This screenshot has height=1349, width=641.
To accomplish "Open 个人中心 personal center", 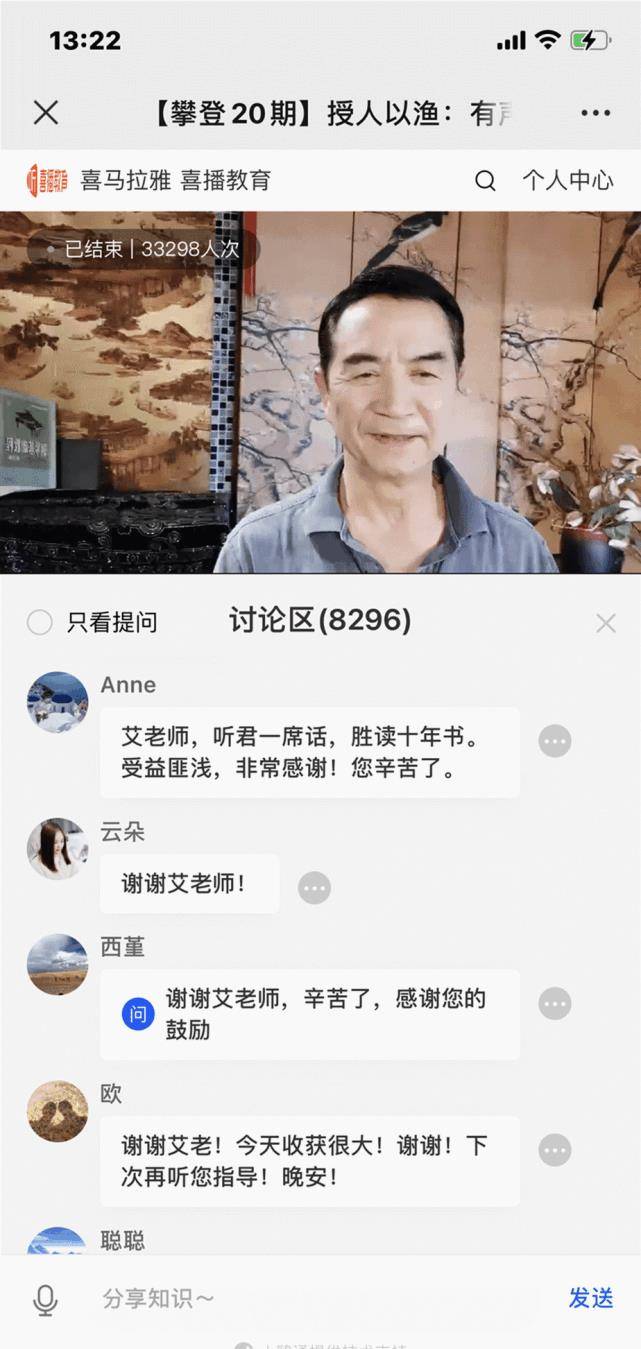I will (x=567, y=181).
